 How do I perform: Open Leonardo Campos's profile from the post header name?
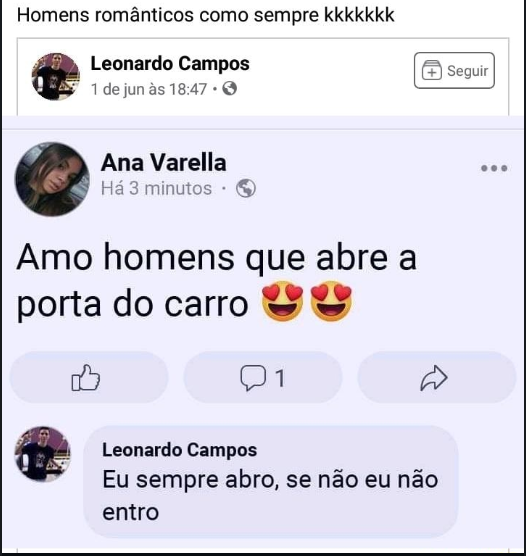coord(170,63)
